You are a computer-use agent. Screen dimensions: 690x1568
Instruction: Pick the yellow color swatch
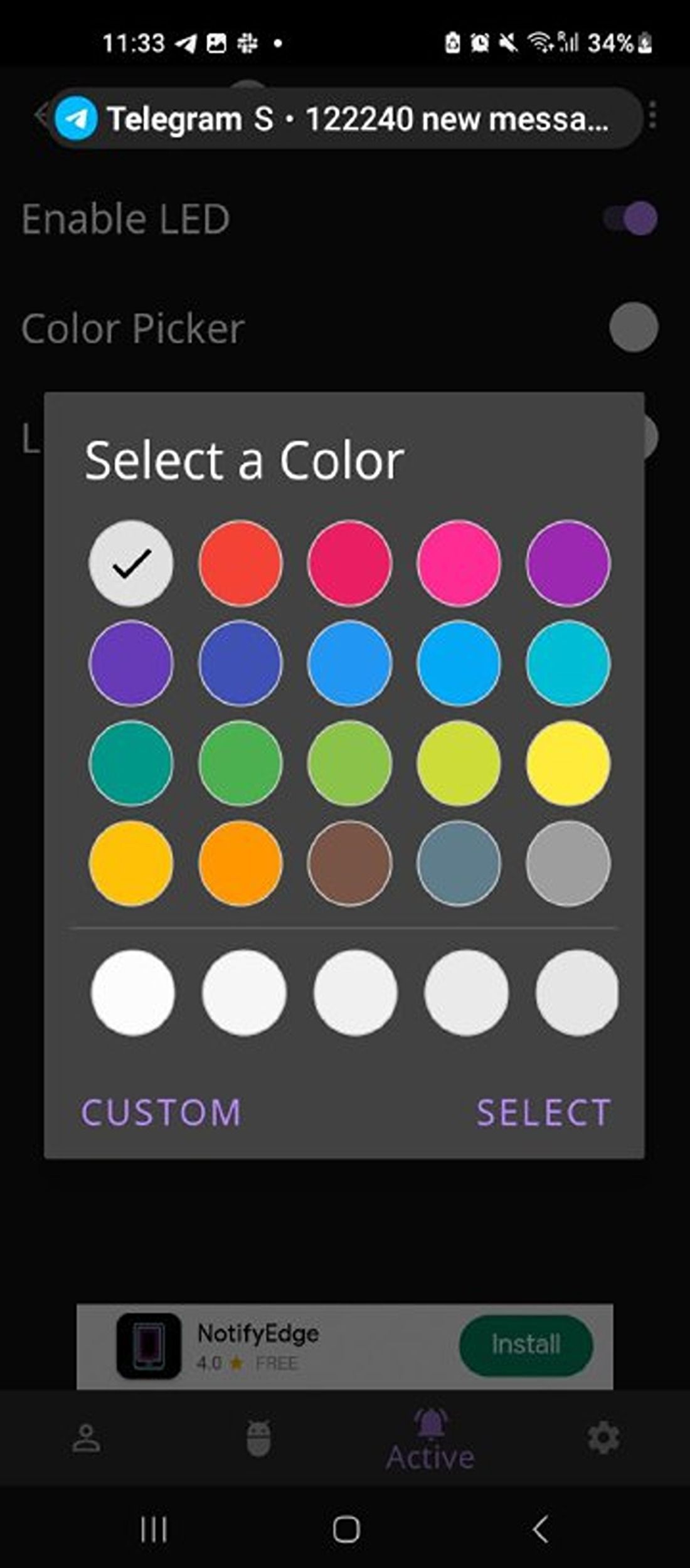568,763
